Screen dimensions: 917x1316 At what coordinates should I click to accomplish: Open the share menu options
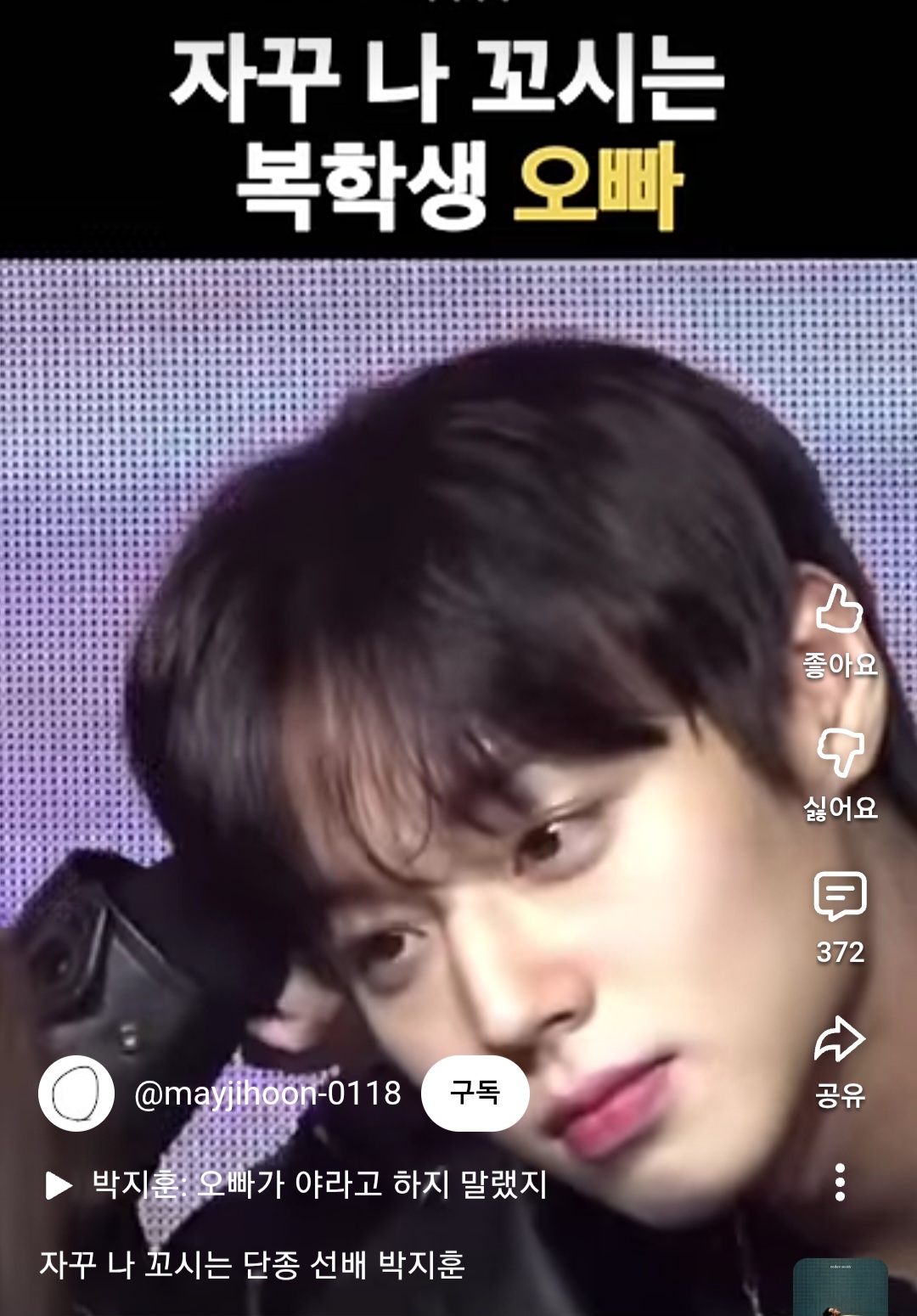click(841, 1038)
